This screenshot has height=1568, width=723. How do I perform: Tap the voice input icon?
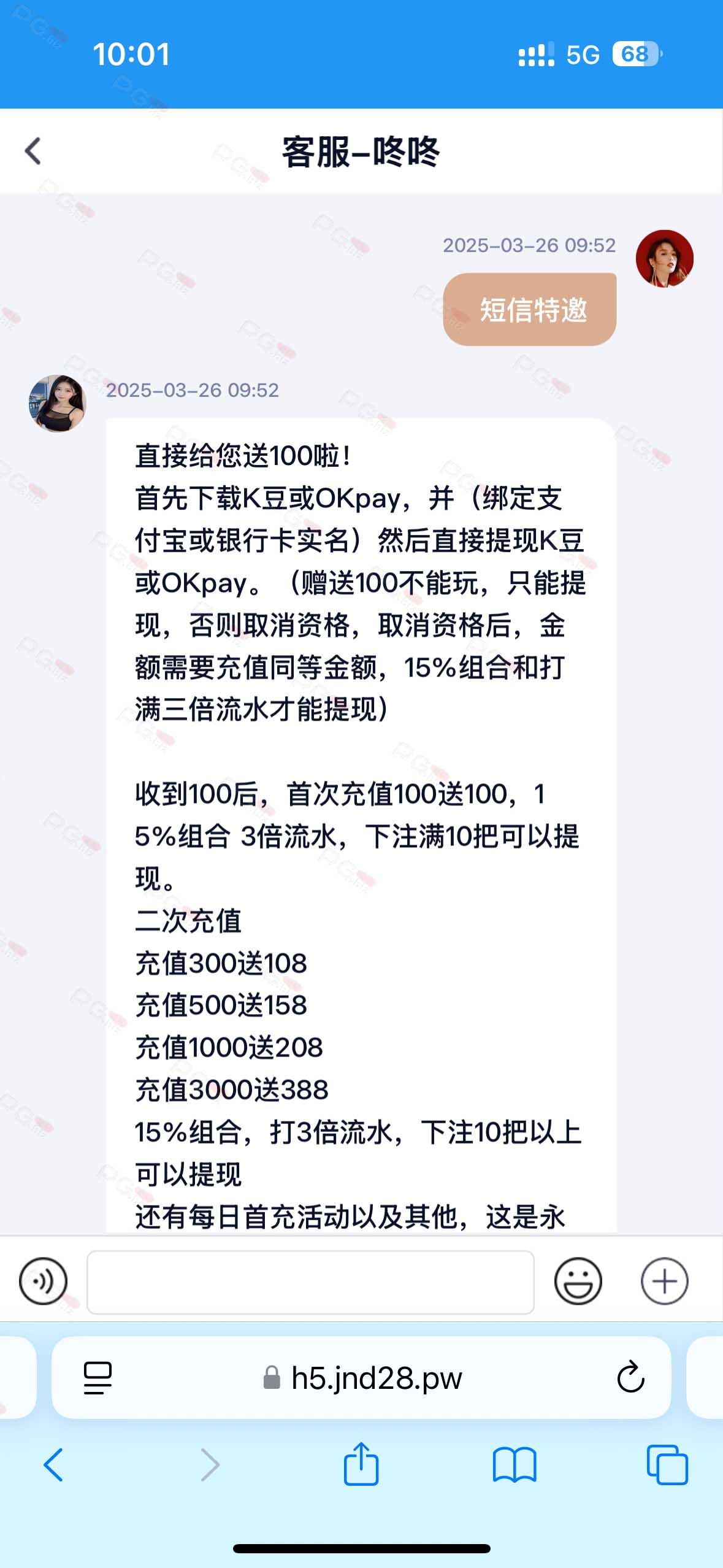(43, 1281)
